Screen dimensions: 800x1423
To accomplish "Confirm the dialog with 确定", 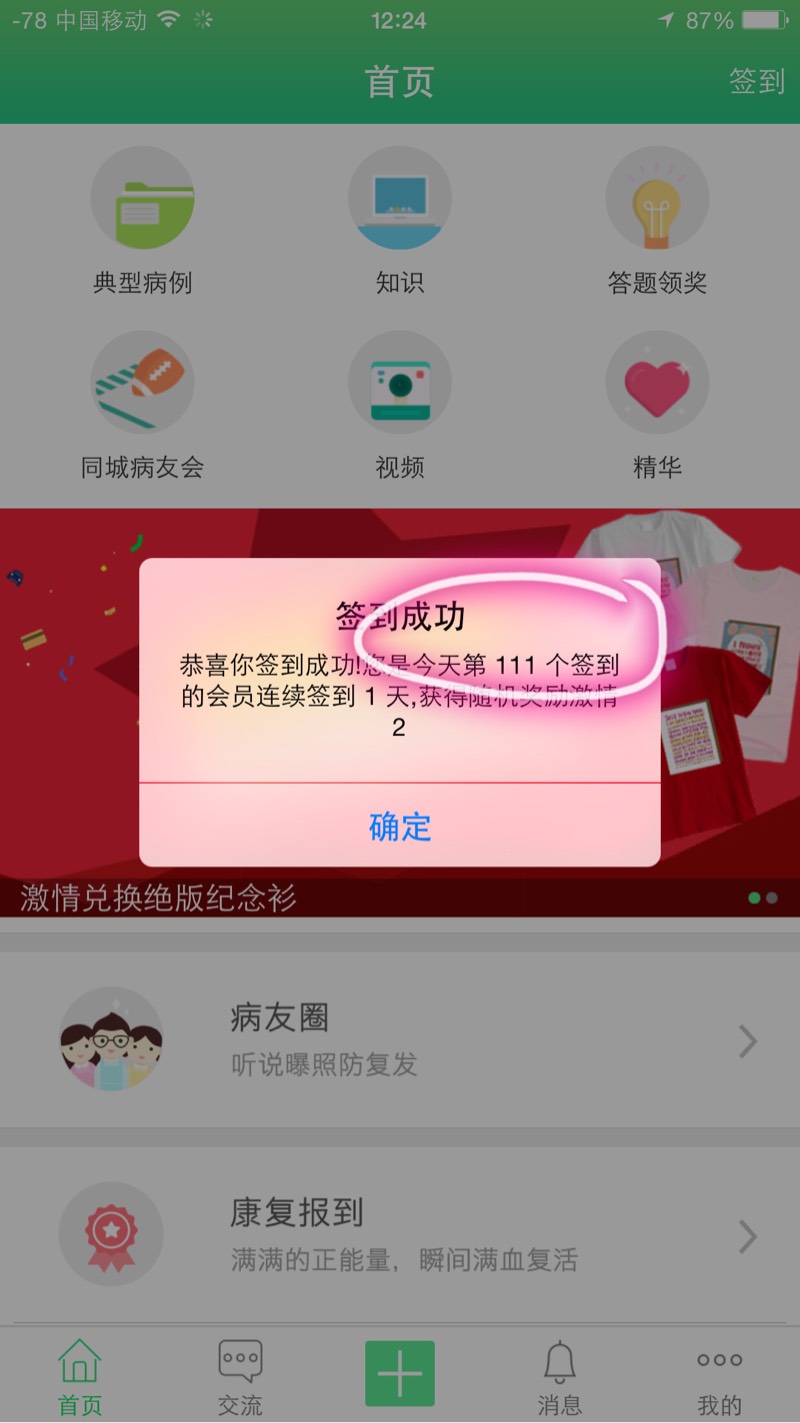I will pyautogui.click(x=400, y=827).
